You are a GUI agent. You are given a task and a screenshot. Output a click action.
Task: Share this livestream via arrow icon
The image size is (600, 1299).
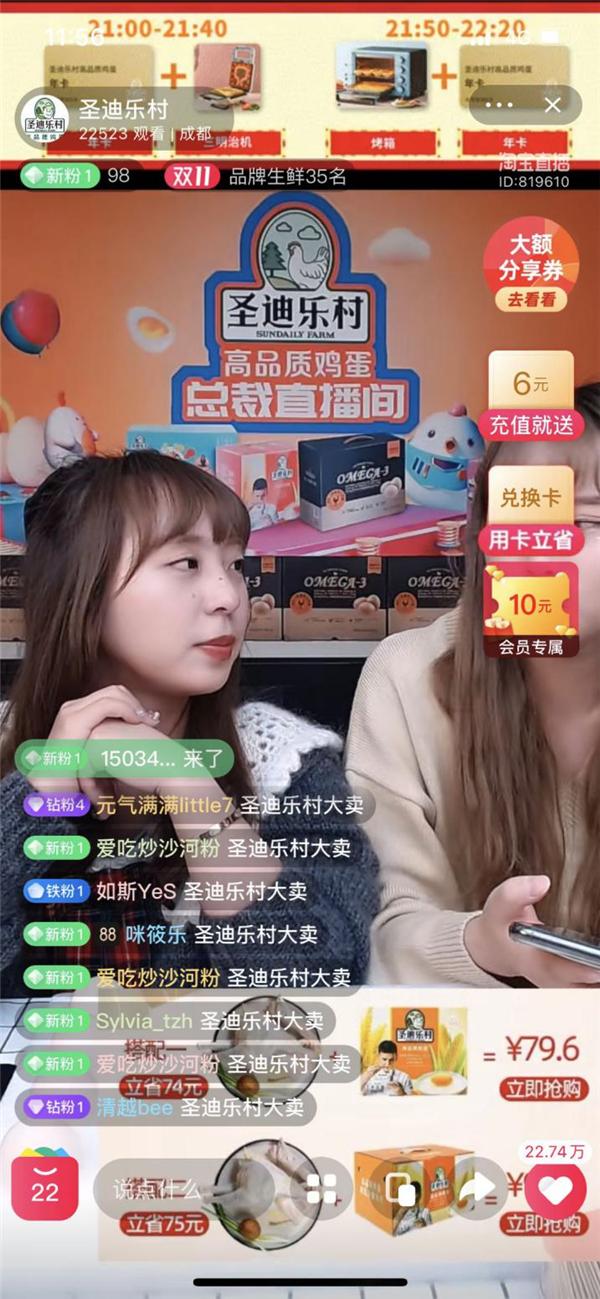tap(478, 1189)
